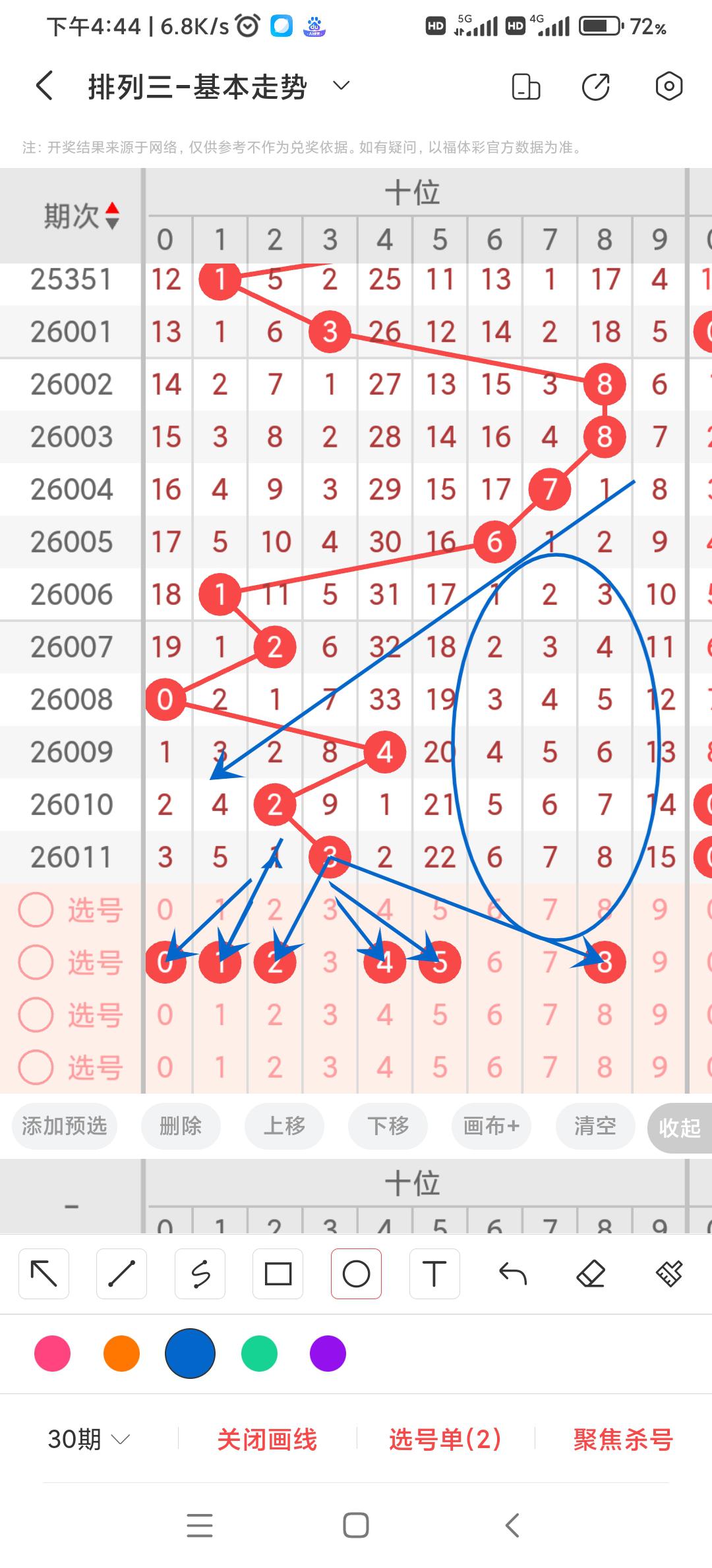Select the arrow drawing tool

pyautogui.click(x=44, y=1274)
